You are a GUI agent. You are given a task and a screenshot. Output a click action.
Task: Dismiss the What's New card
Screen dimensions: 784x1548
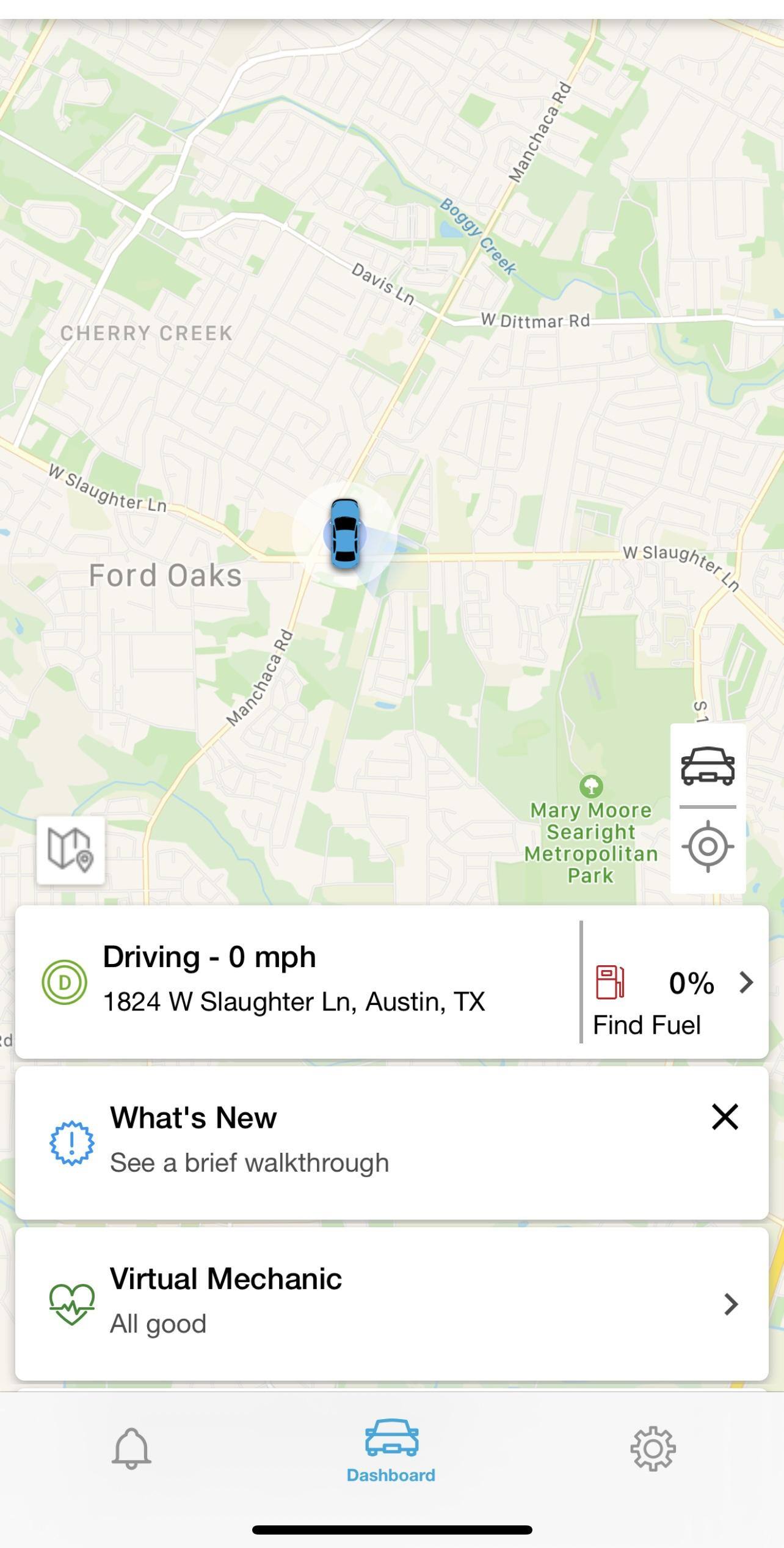(725, 1117)
